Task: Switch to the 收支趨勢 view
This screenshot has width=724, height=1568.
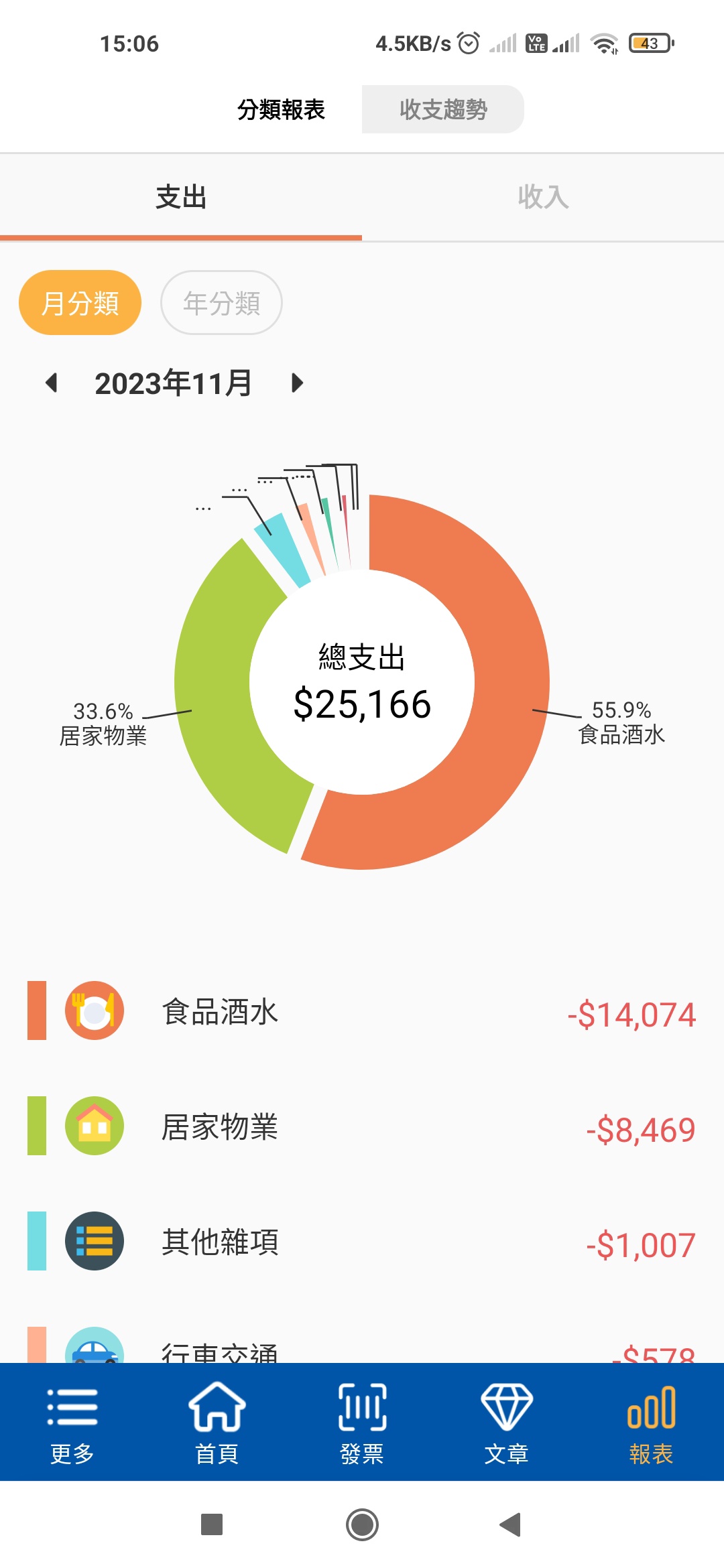Action: point(442,109)
